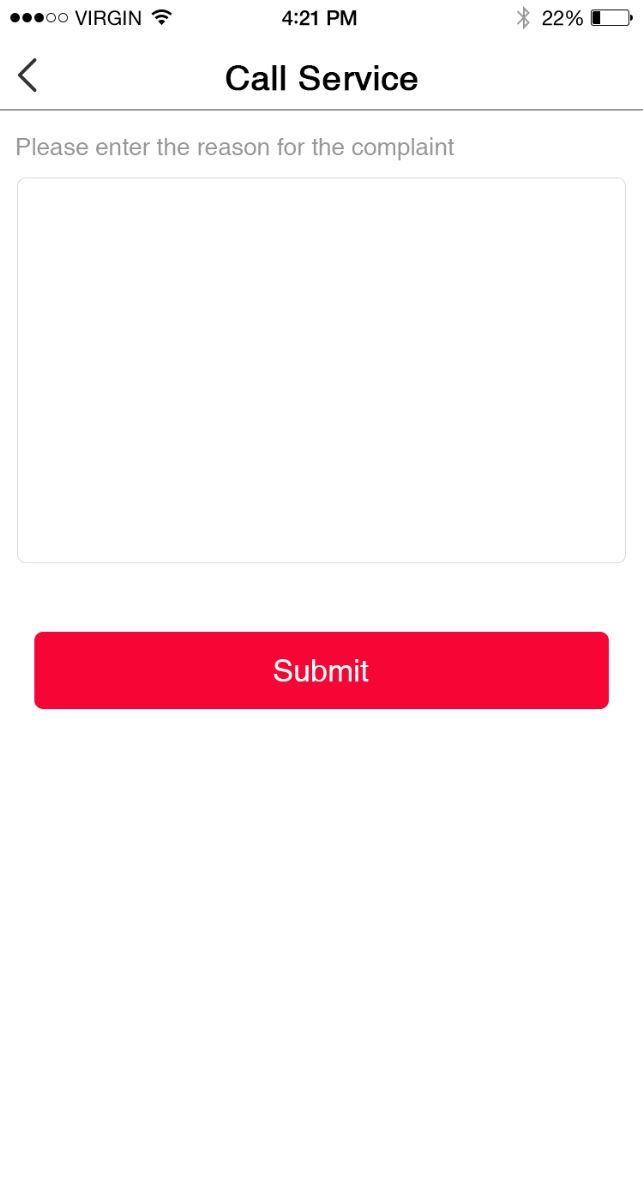Go back from Call Service
643x1200 pixels.
(x=28, y=76)
